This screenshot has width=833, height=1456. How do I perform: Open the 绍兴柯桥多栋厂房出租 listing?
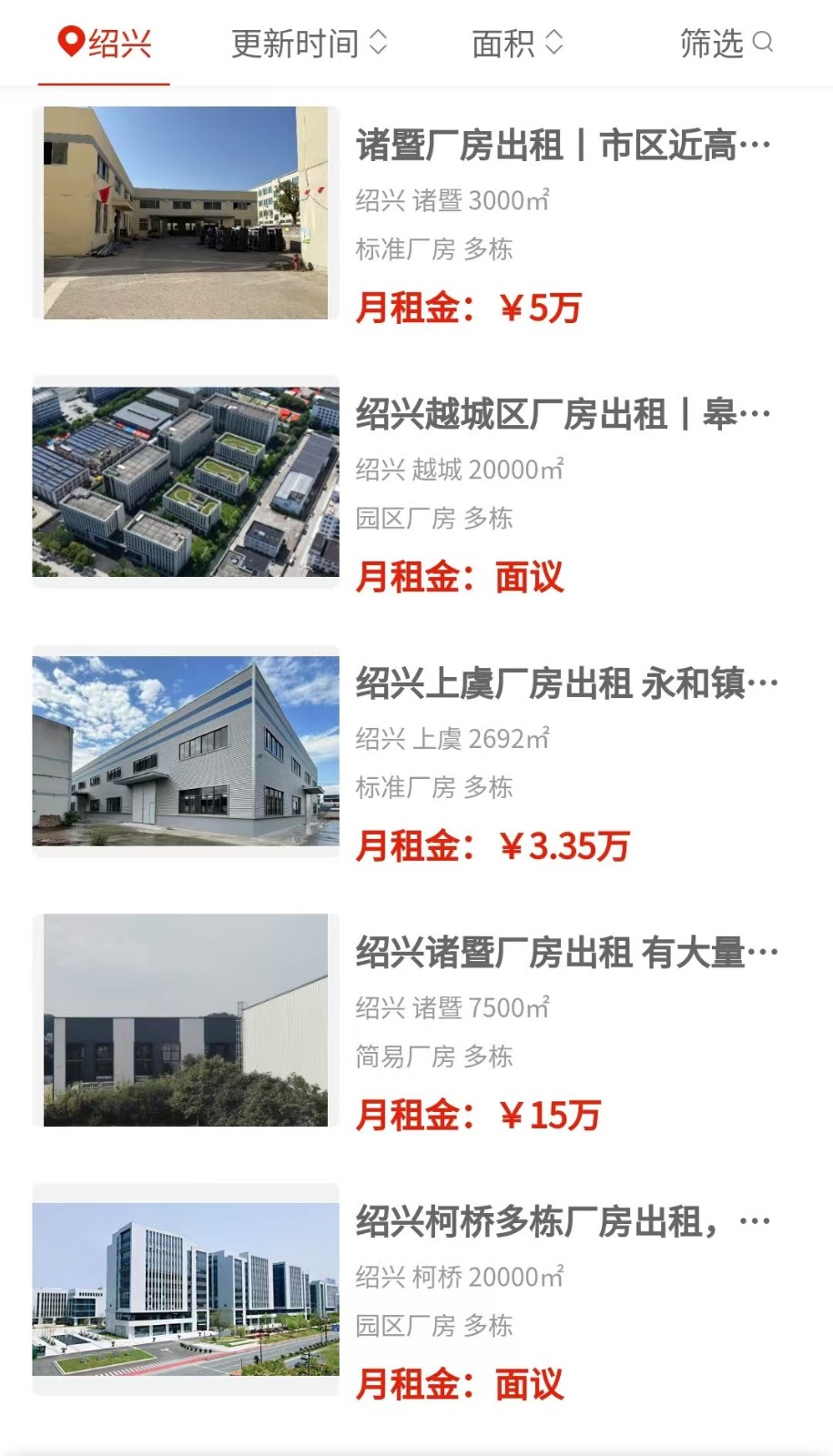click(563, 1222)
